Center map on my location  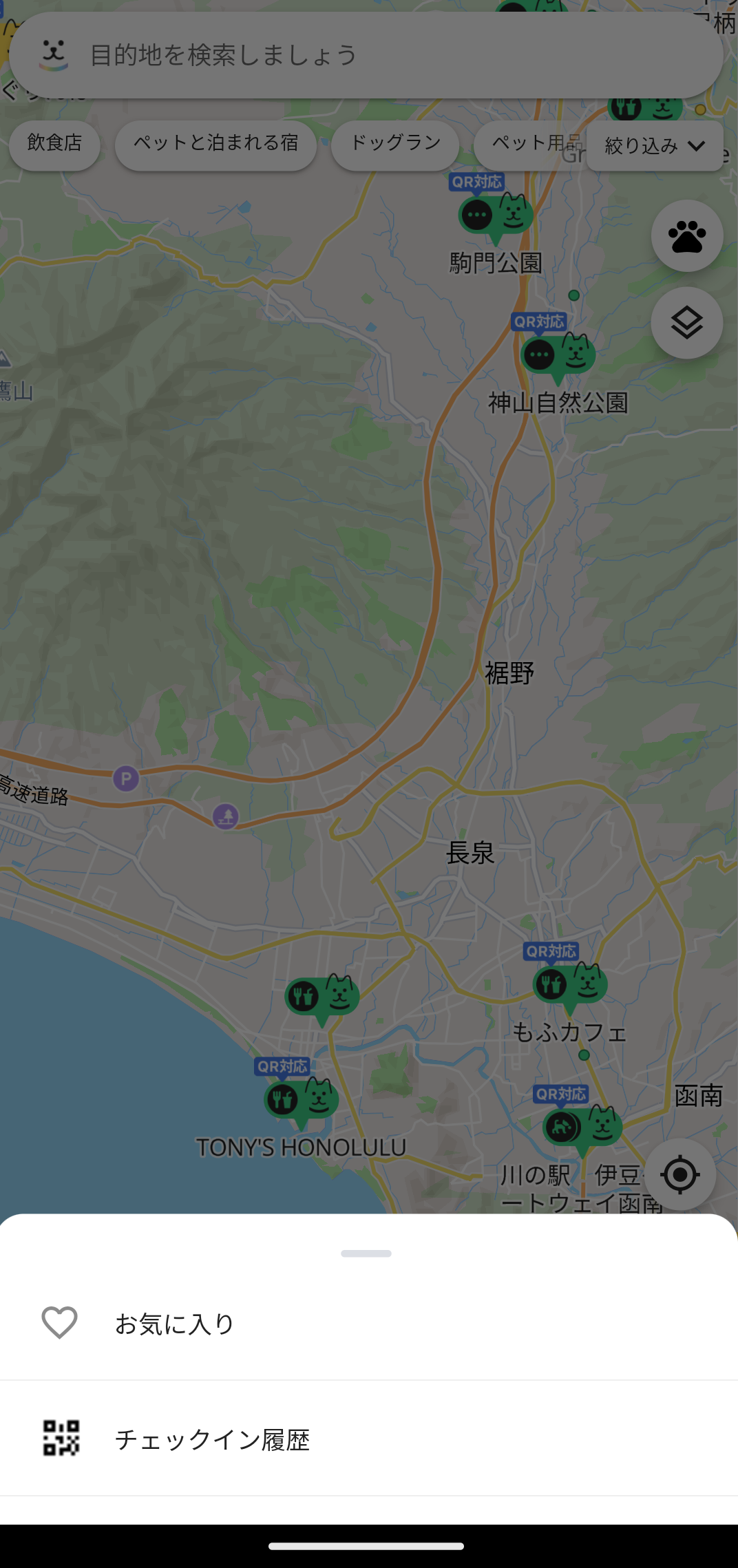[680, 1174]
